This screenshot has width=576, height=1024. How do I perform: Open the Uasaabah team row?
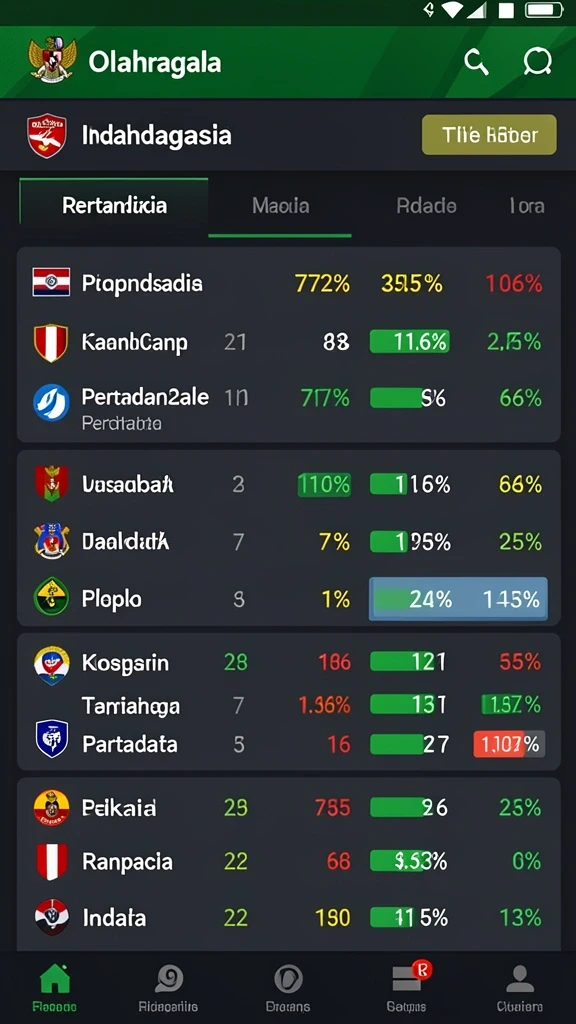pyautogui.click(x=289, y=484)
